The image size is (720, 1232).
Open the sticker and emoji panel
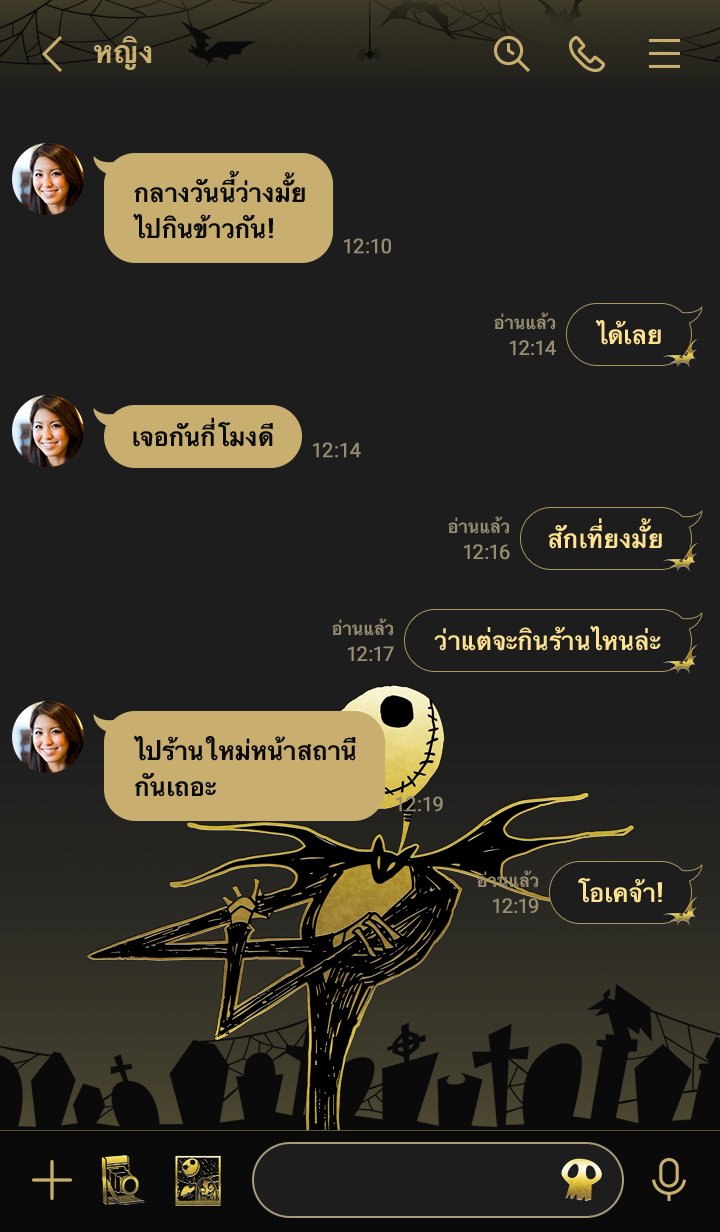point(581,1181)
